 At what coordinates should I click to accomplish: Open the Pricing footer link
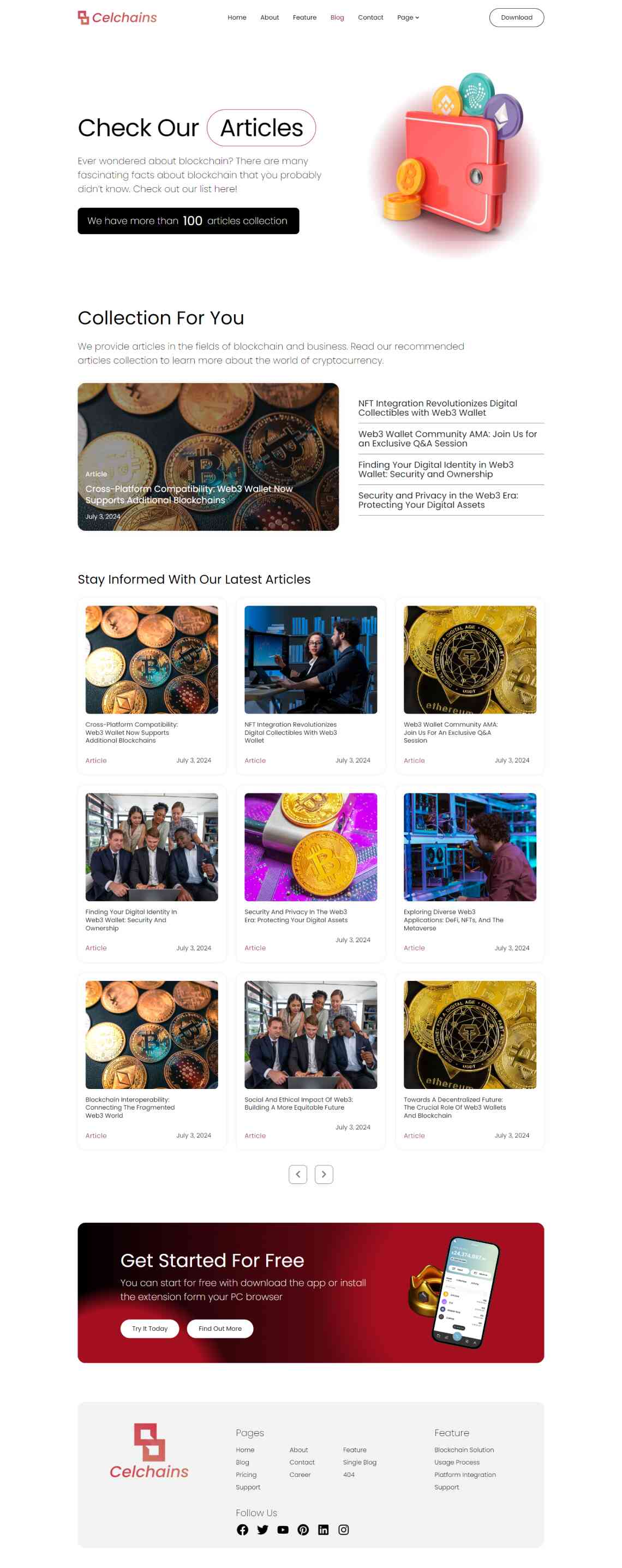point(246,1474)
